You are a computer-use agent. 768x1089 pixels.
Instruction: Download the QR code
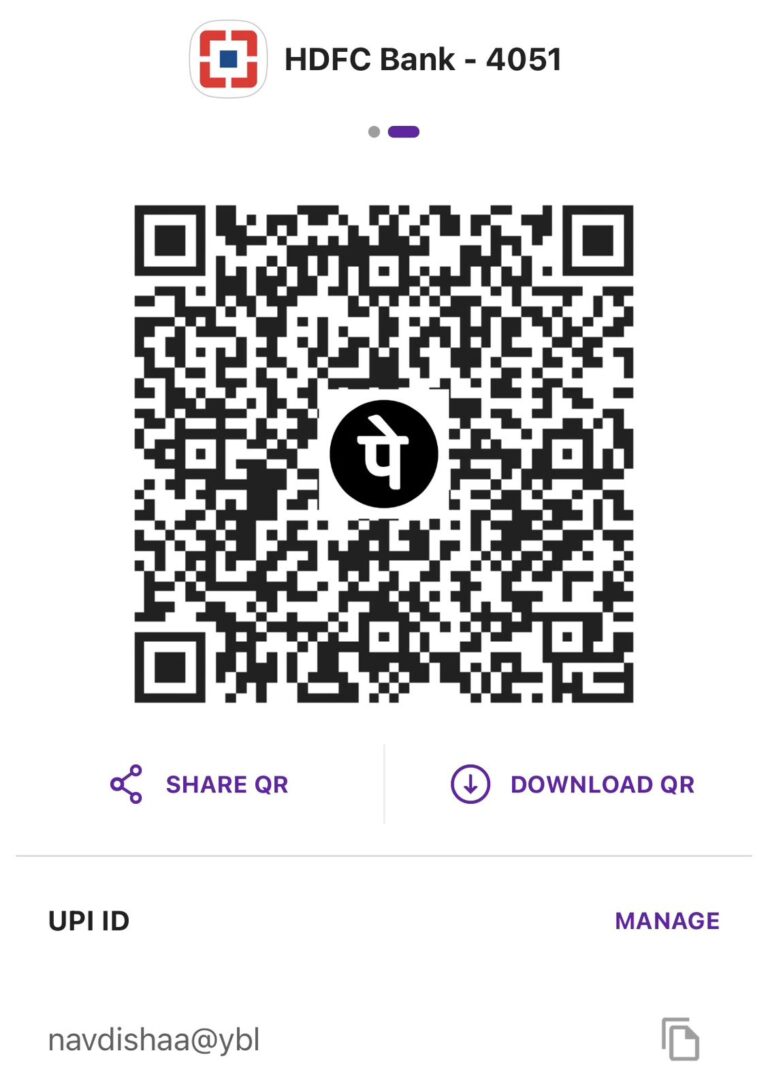pyautogui.click(x=572, y=785)
